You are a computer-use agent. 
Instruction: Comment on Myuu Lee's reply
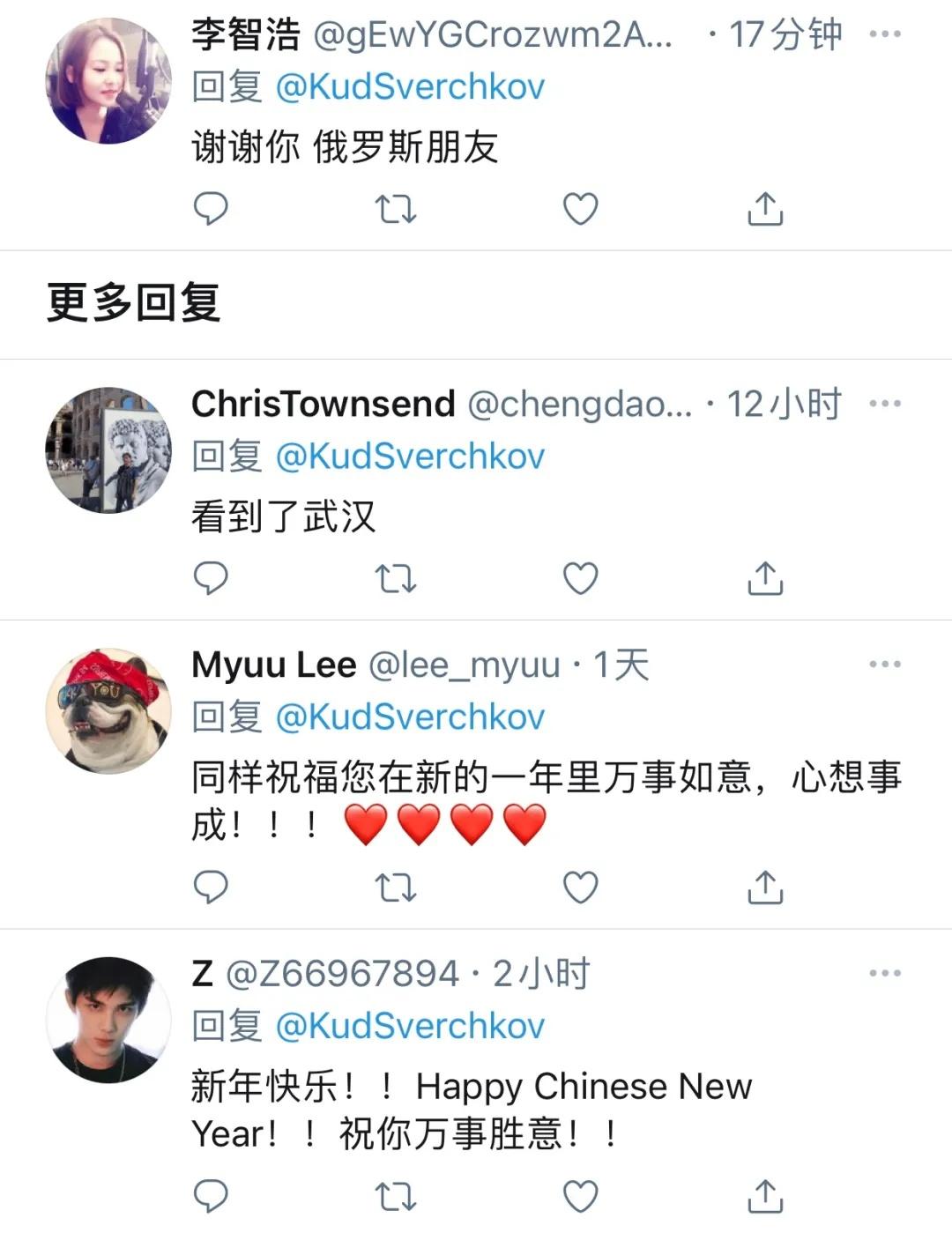coord(211,887)
